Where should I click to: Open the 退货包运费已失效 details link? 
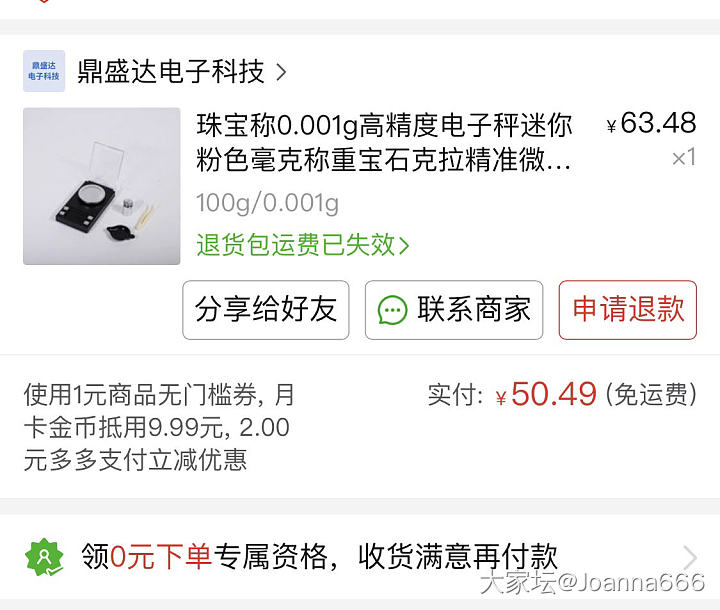pyautogui.click(x=303, y=245)
